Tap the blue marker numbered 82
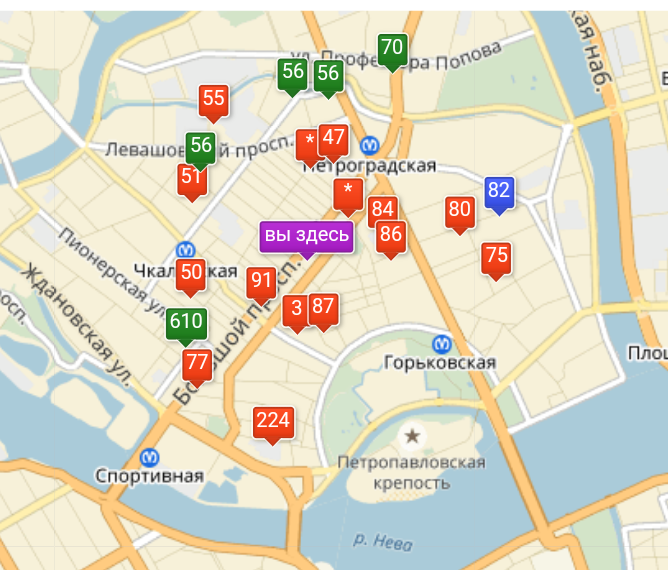This screenshot has height=570, width=668. [498, 191]
